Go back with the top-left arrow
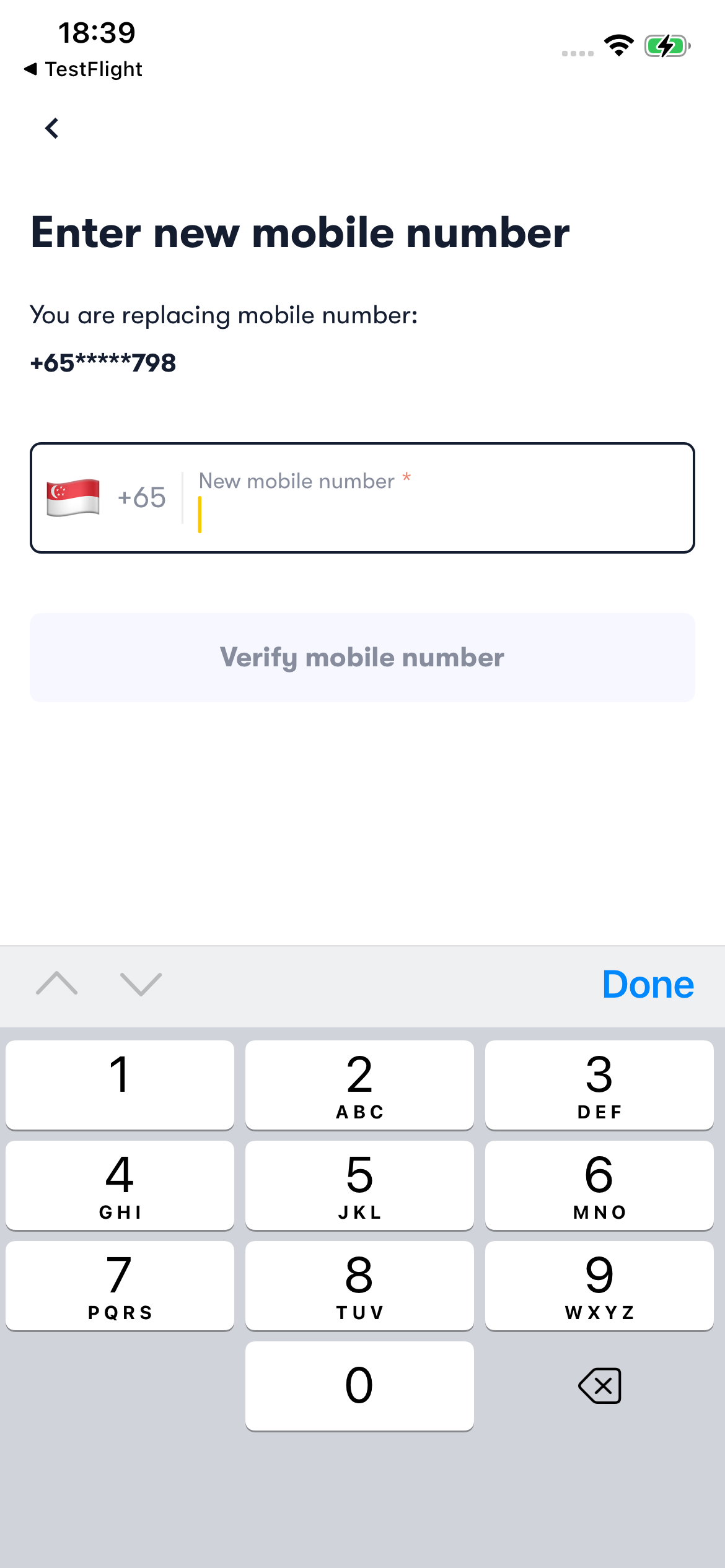 coord(52,128)
